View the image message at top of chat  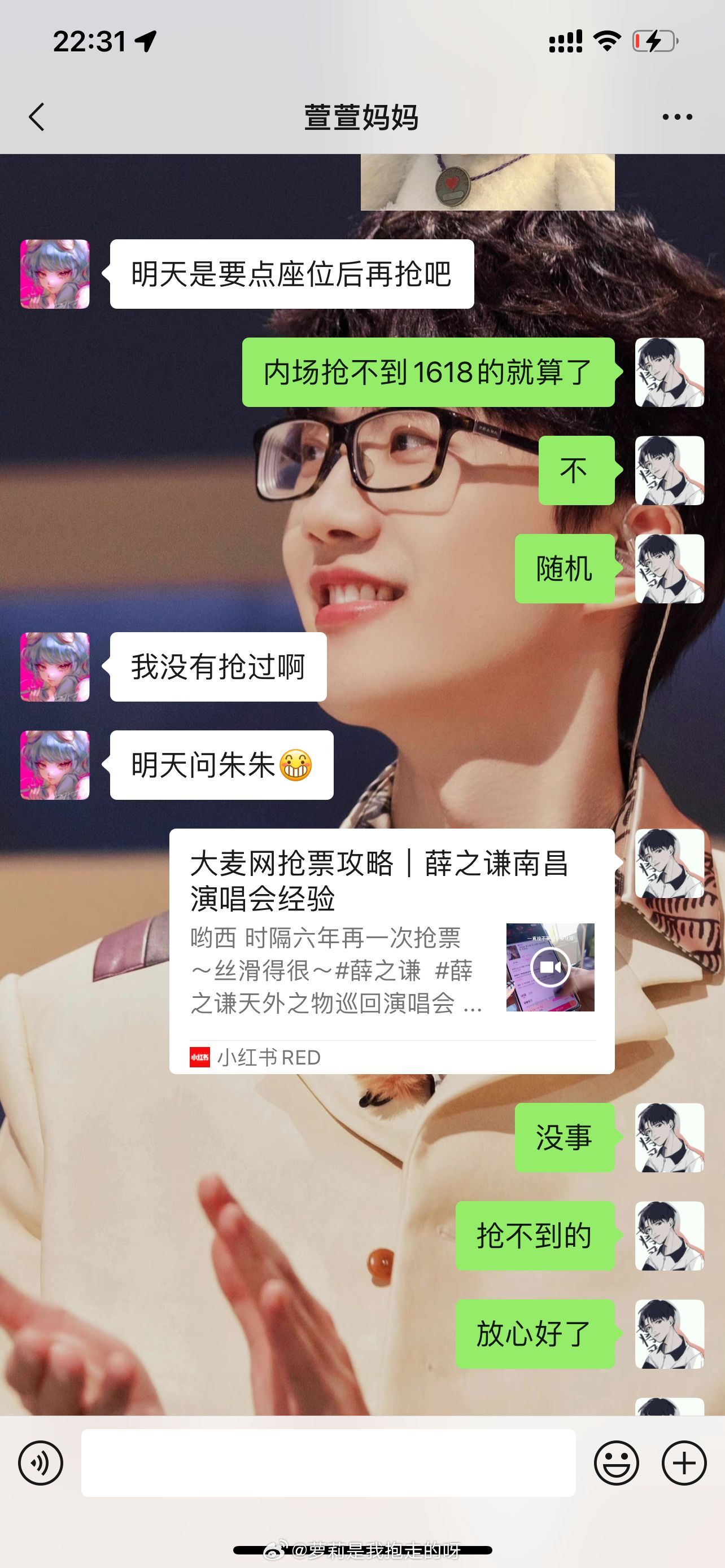[x=487, y=183]
